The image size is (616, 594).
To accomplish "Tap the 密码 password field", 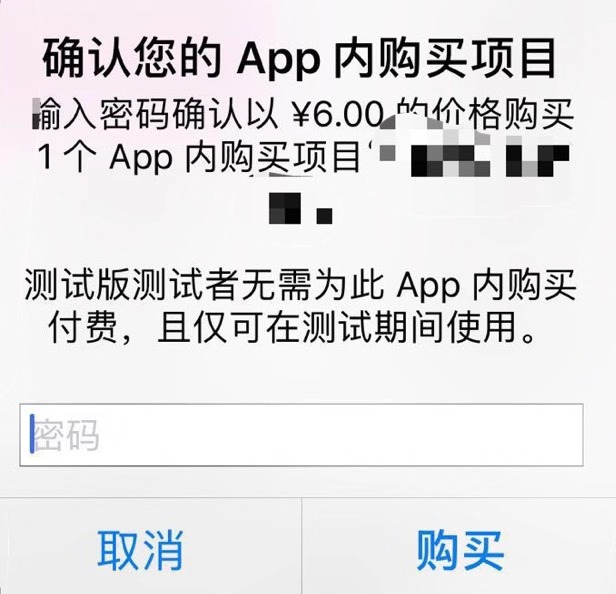I will tap(300, 436).
